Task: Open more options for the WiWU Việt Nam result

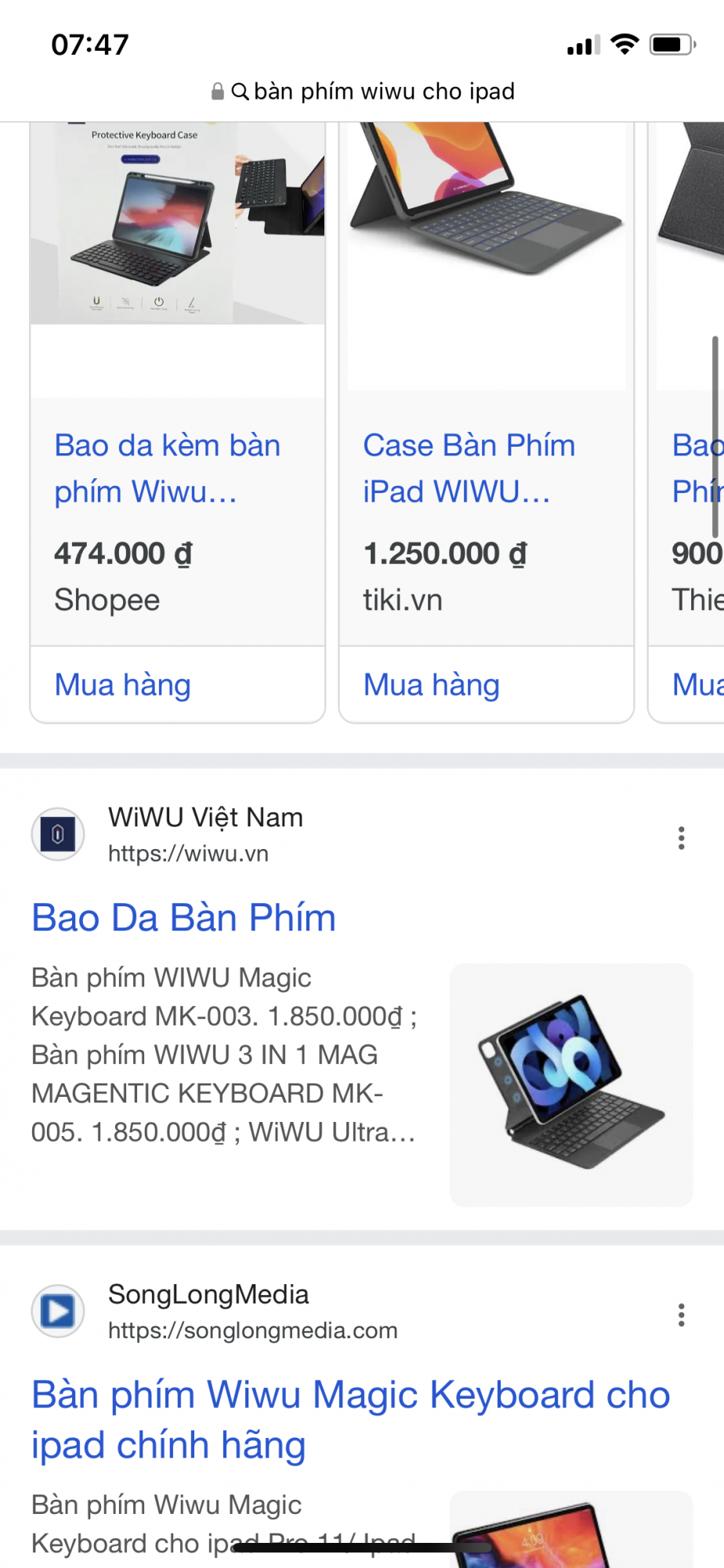Action: [x=681, y=837]
